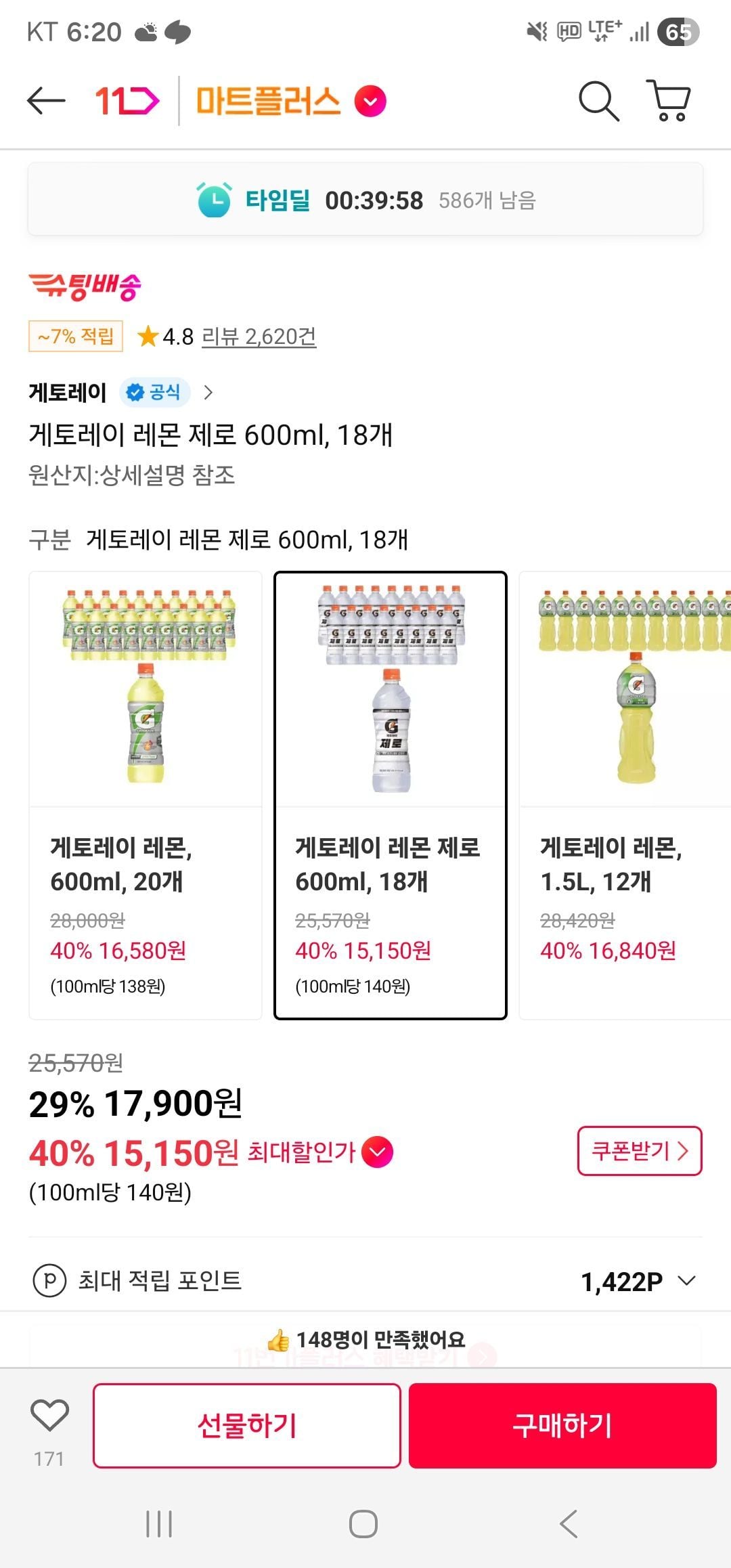
Task: Open the 2,620 reviews link
Action: click(x=259, y=336)
